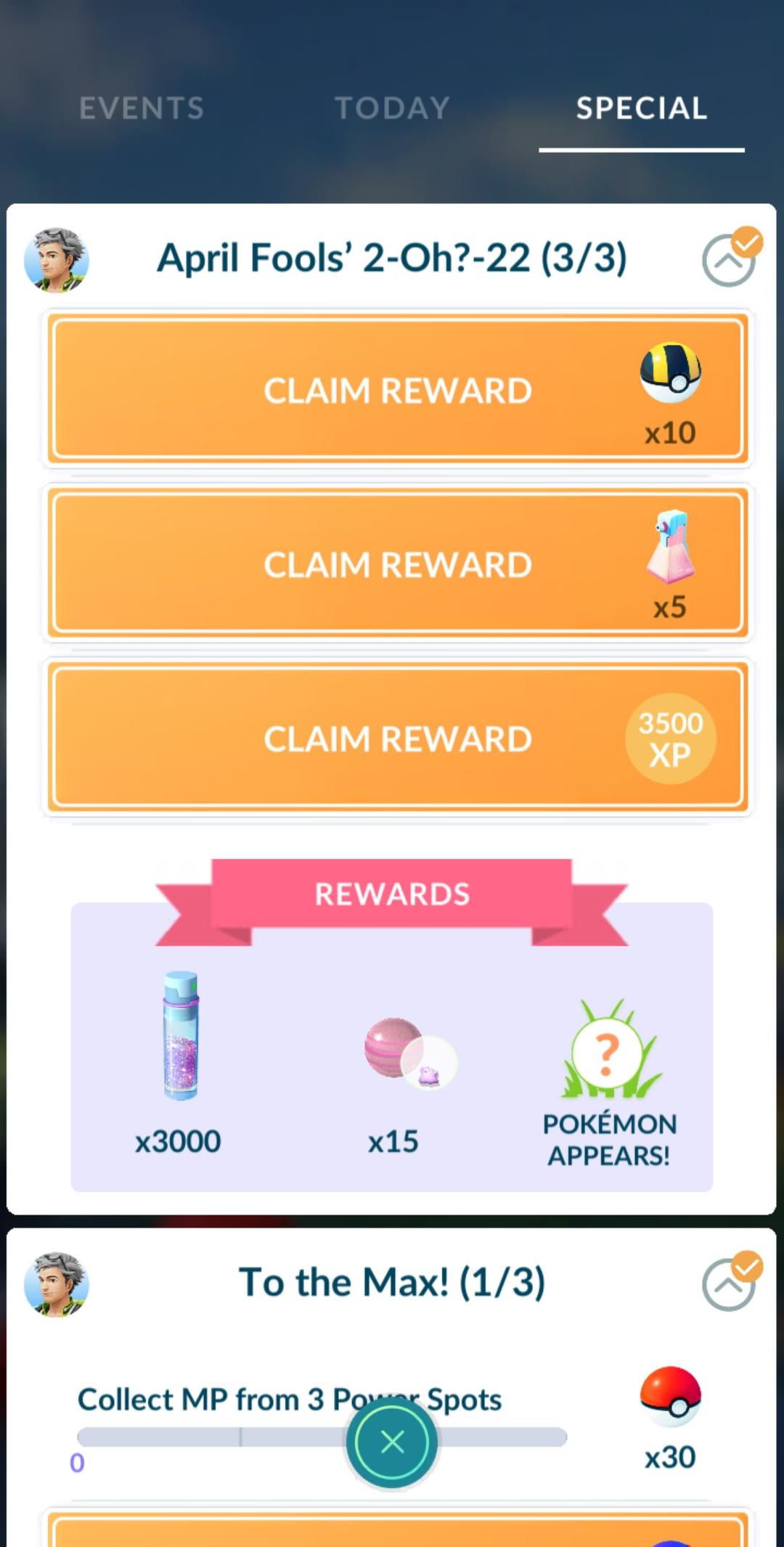The height and width of the screenshot is (1547, 784).
Task: Close the research screen
Action: point(392,1442)
